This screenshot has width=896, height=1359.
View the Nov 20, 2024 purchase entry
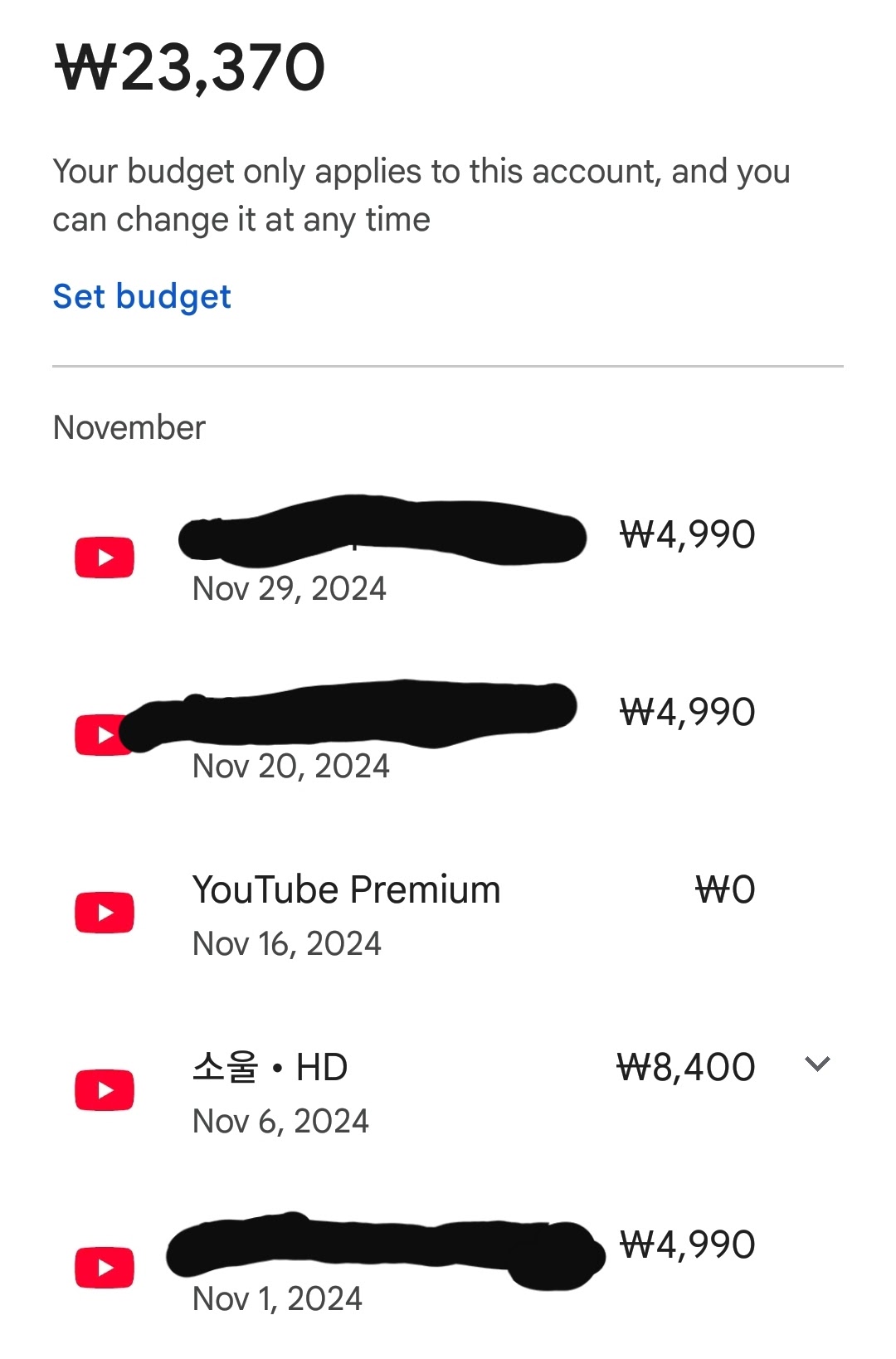pyautogui.click(x=291, y=766)
